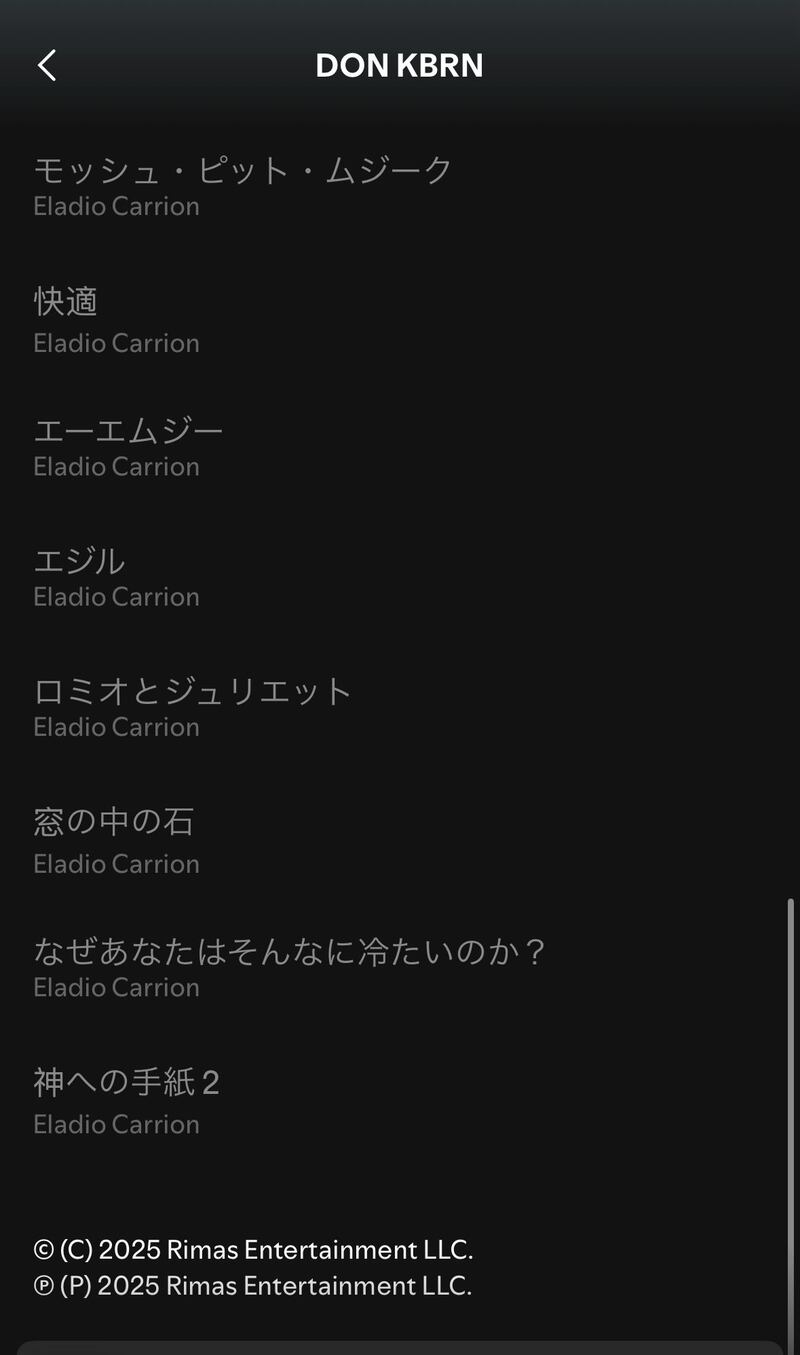Open Eladio Carrion under モッシュ・ピット・ムジーク
800x1355 pixels.
pyautogui.click(x=116, y=207)
